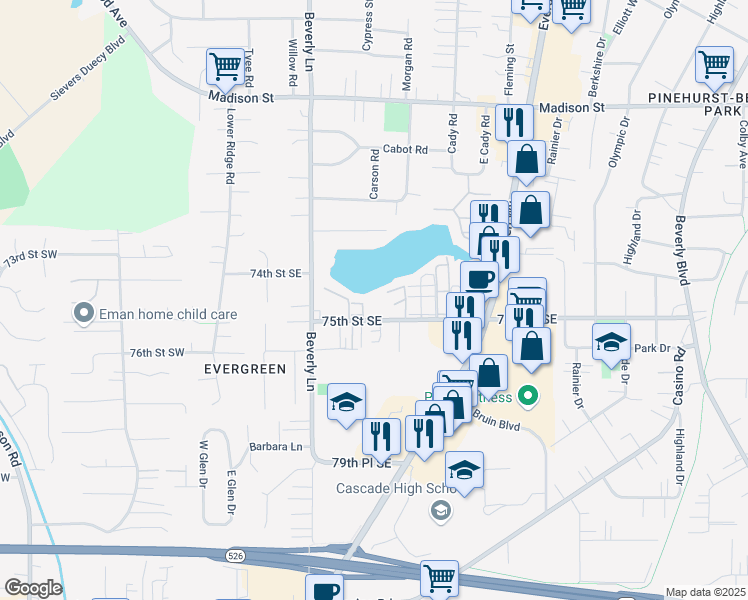Image resolution: width=748 pixels, height=600 pixels.
Task: Open the school marker near Park Dr
Action: (x=611, y=343)
